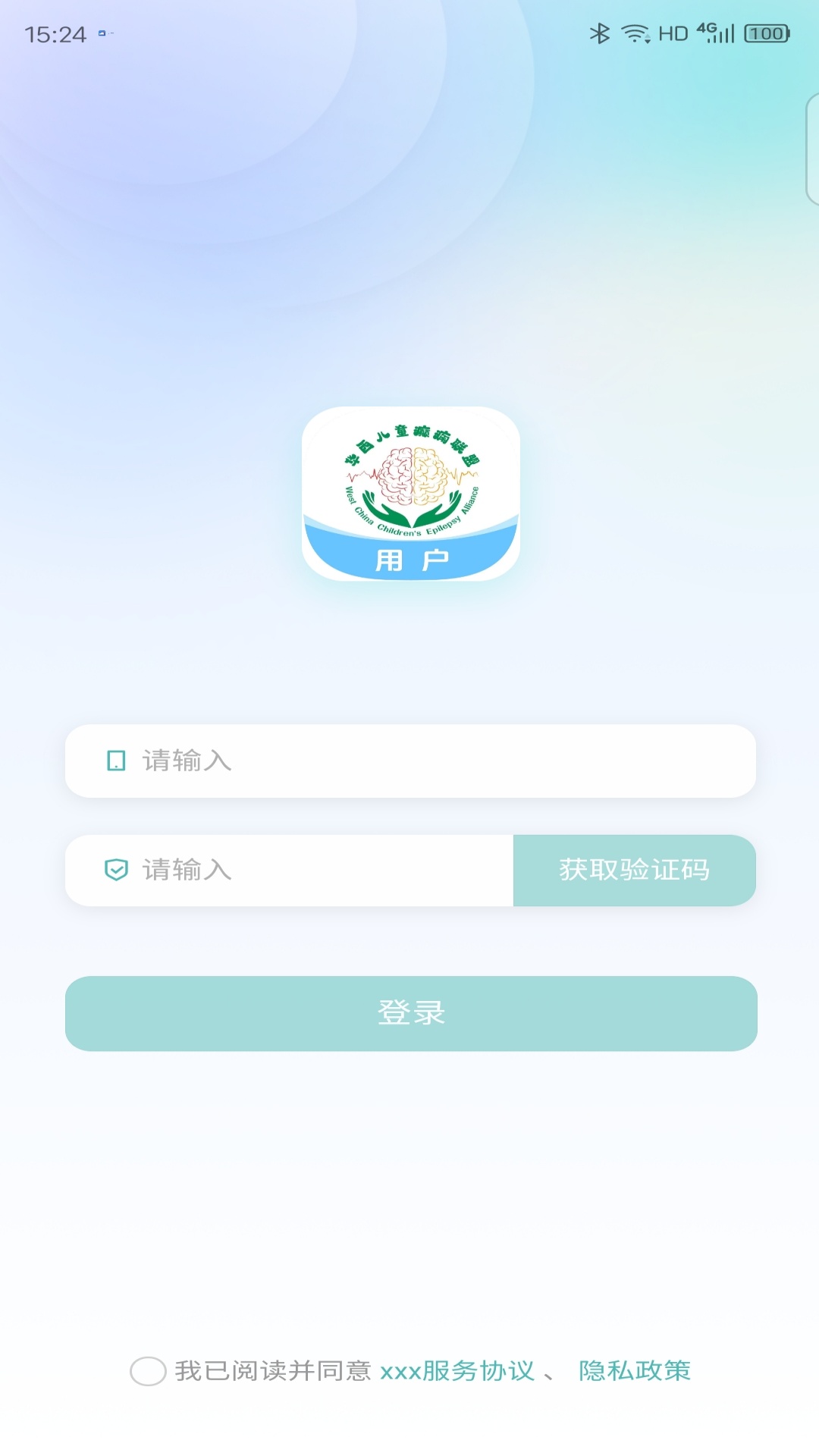This screenshot has width=819, height=1456.
Task: Tap 获取验证码 to get code
Action: 634,870
